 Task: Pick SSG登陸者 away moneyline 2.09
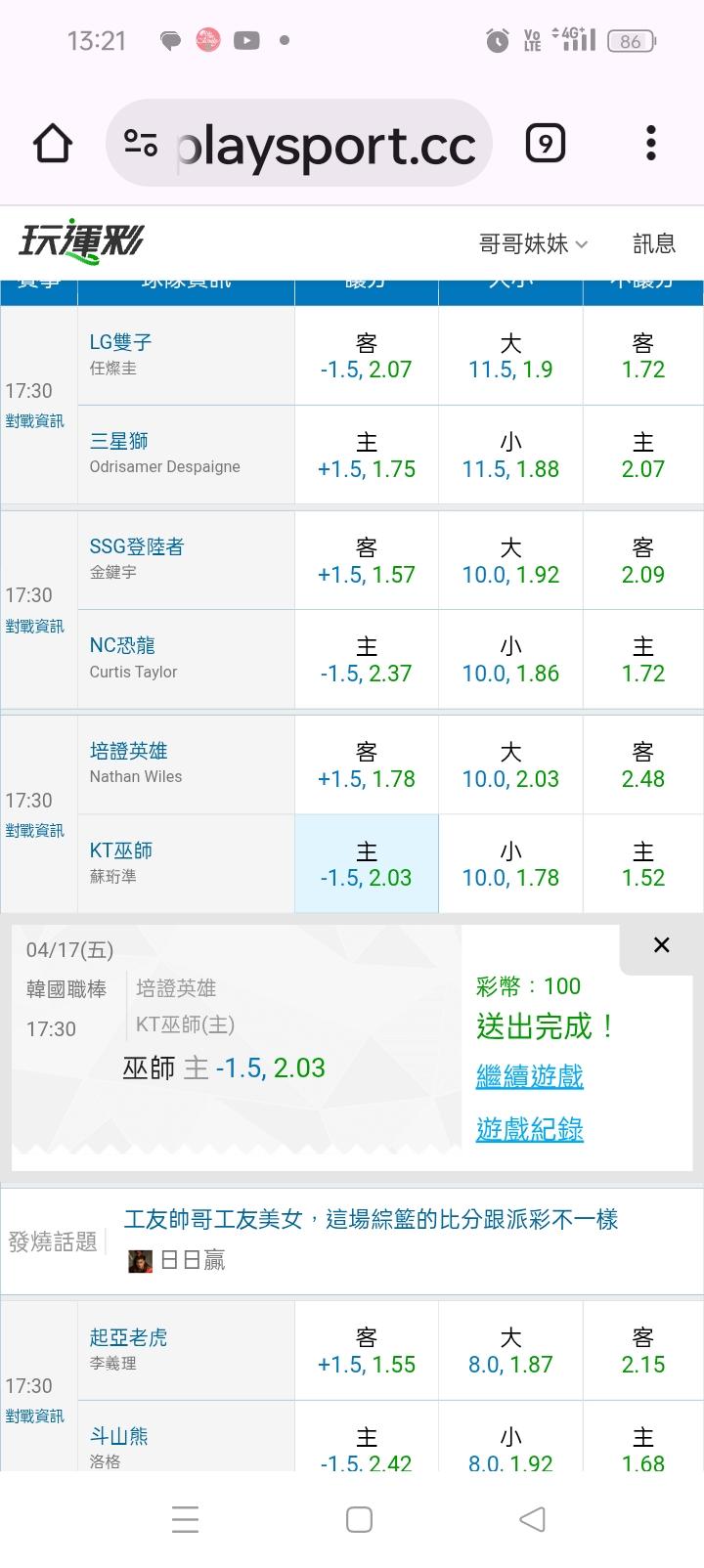click(643, 561)
